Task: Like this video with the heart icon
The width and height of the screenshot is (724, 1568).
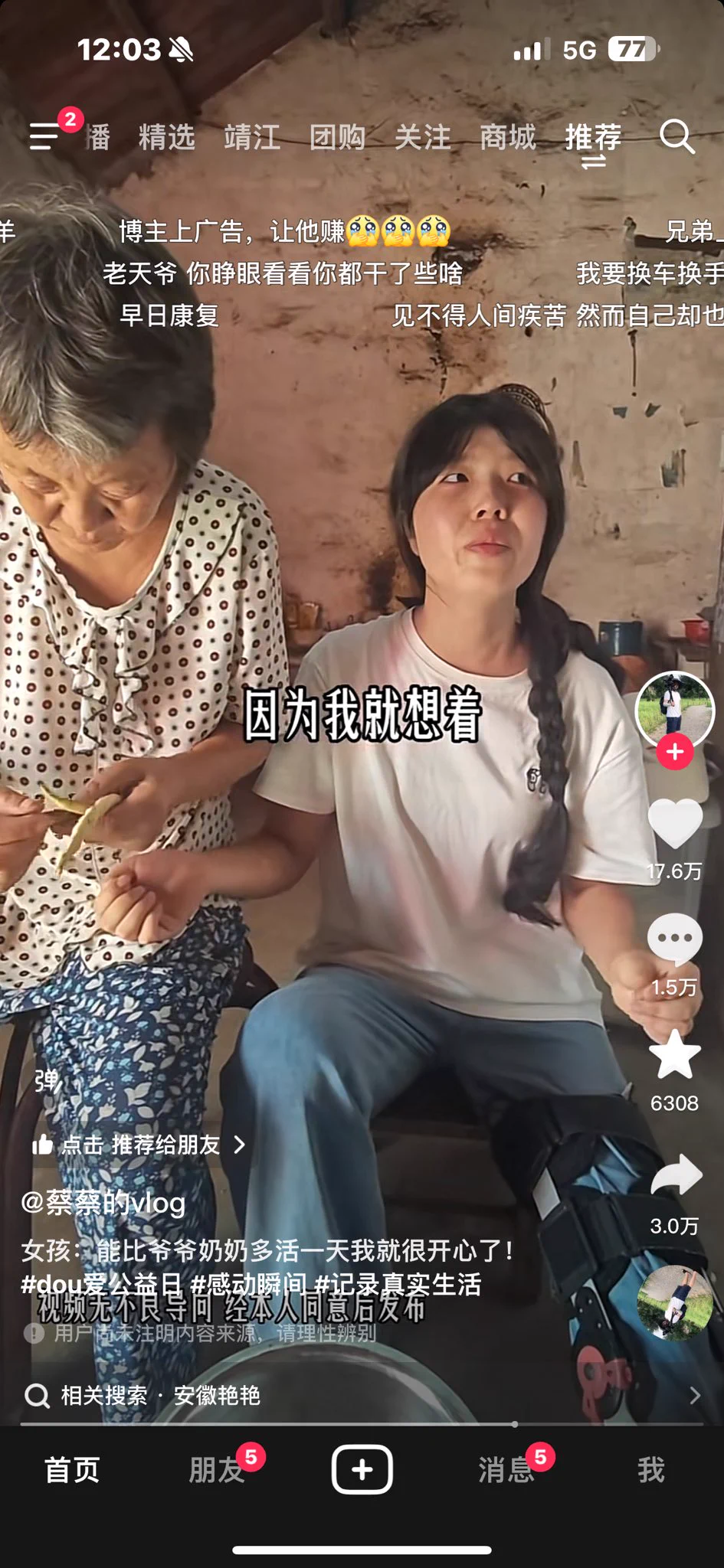Action: [x=675, y=824]
